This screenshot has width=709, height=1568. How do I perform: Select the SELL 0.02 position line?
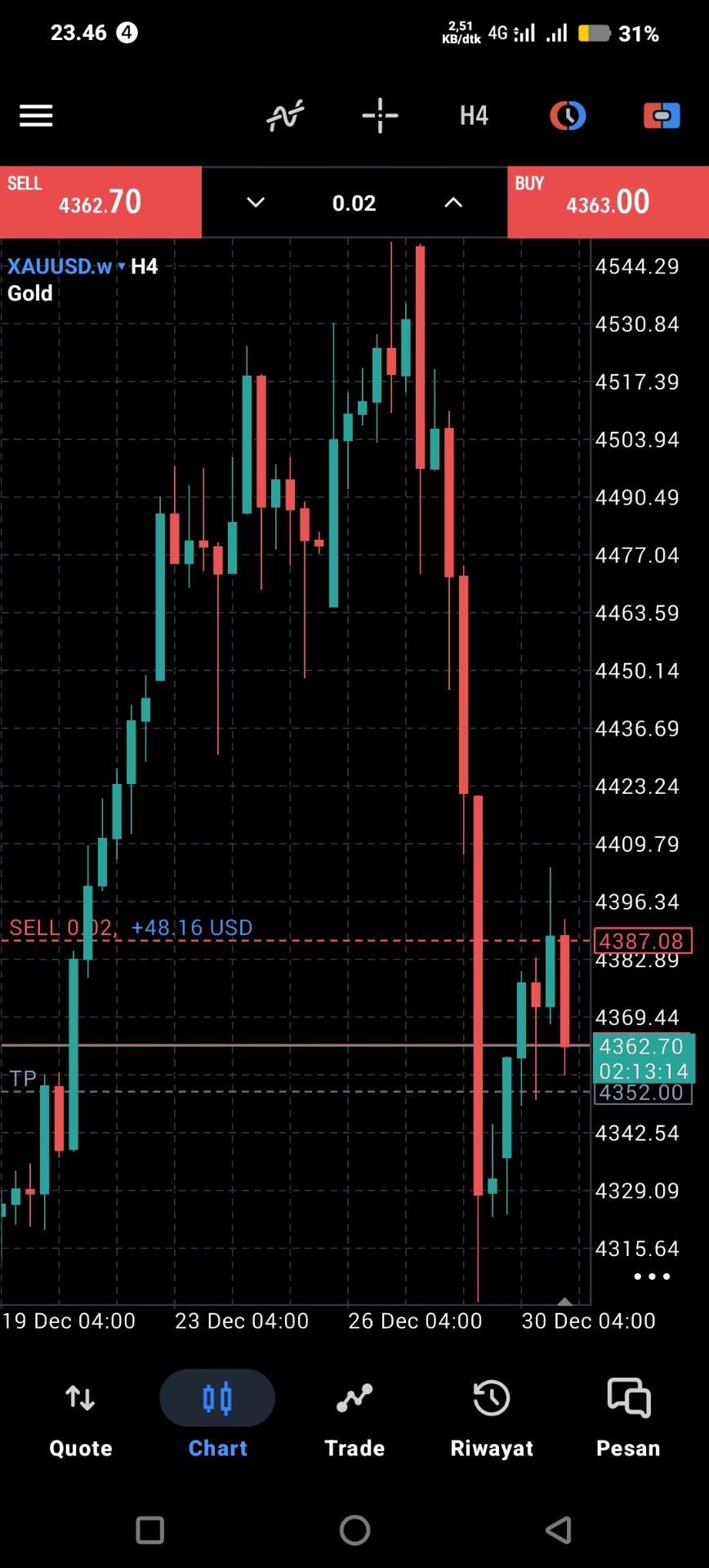tap(131, 929)
